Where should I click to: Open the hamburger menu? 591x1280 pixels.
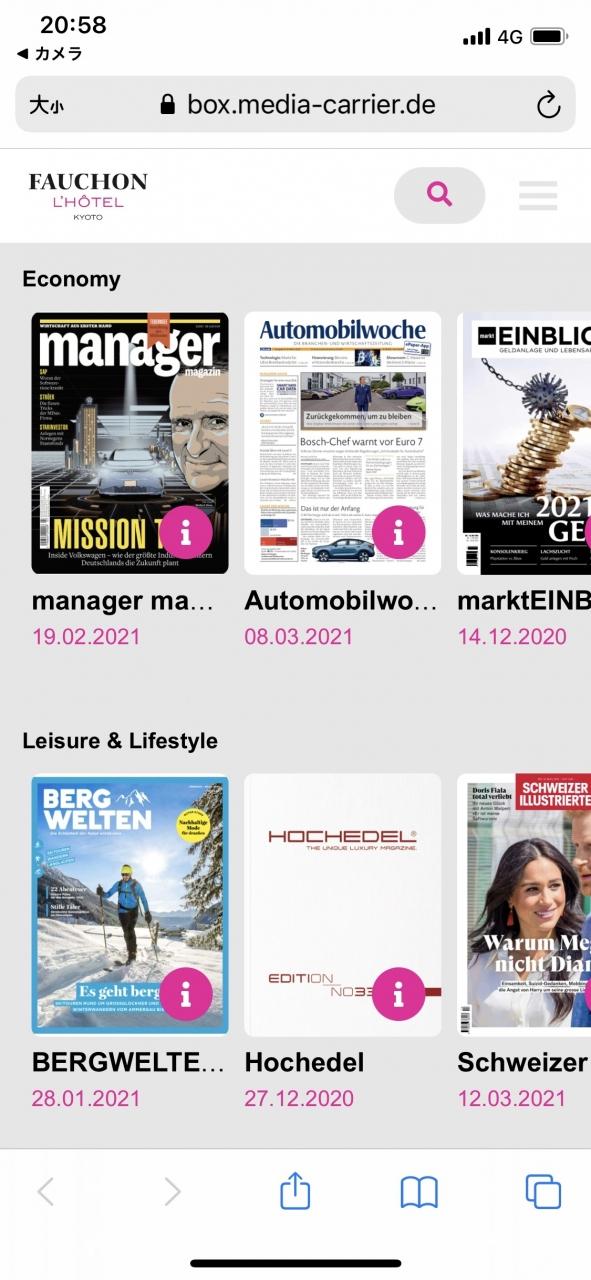tap(538, 195)
